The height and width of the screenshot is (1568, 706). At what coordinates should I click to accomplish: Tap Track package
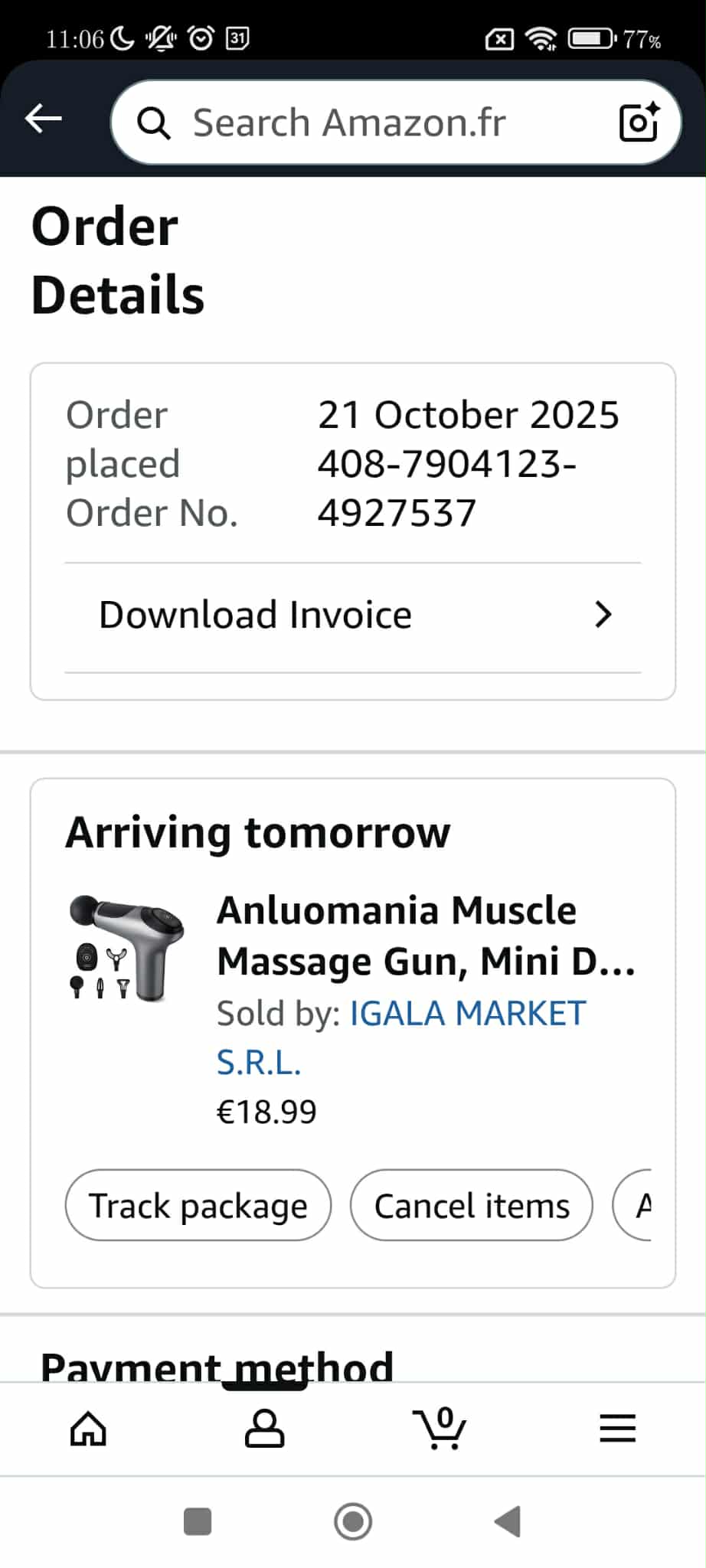click(198, 1206)
